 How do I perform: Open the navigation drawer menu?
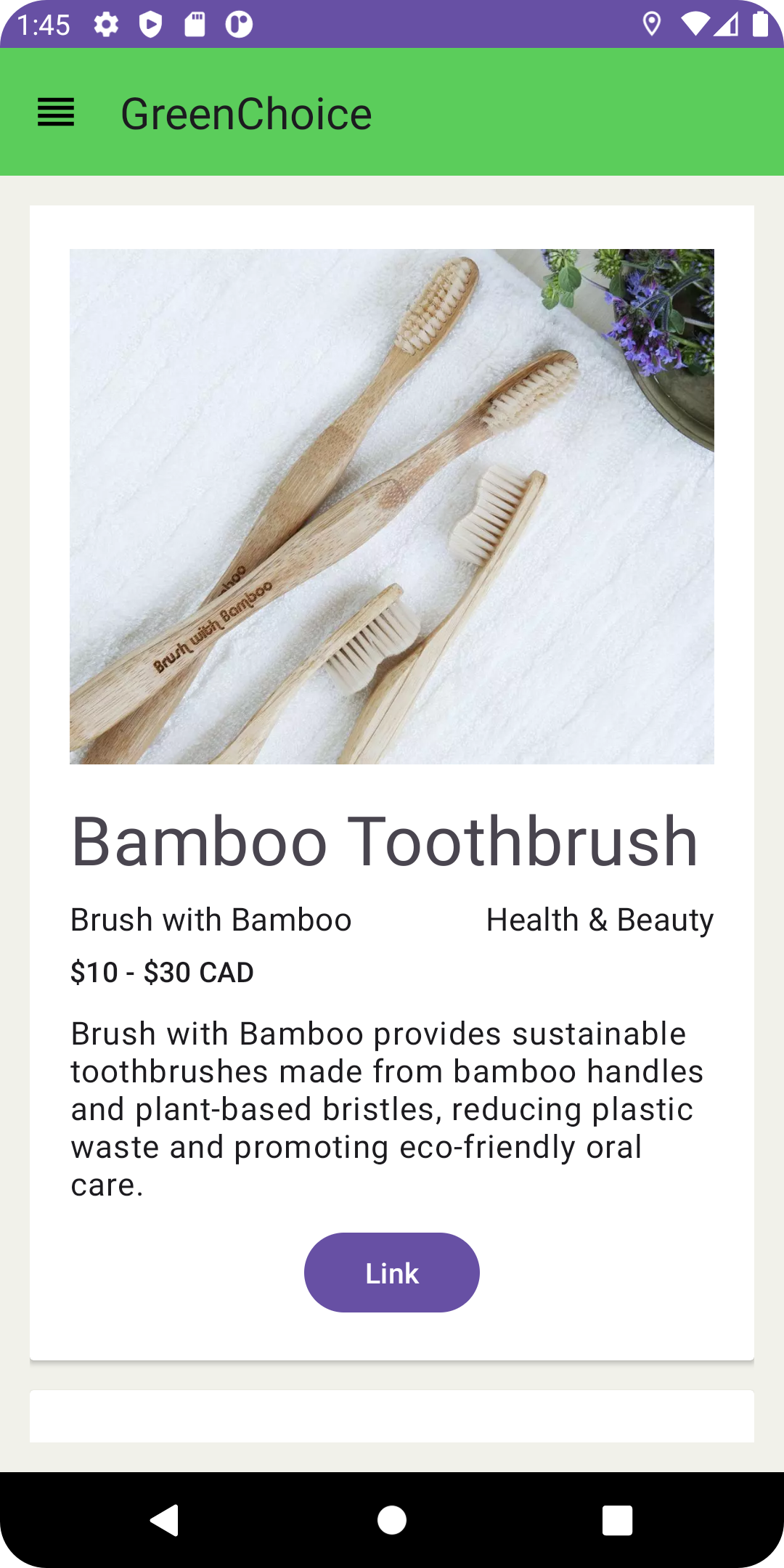(x=56, y=113)
